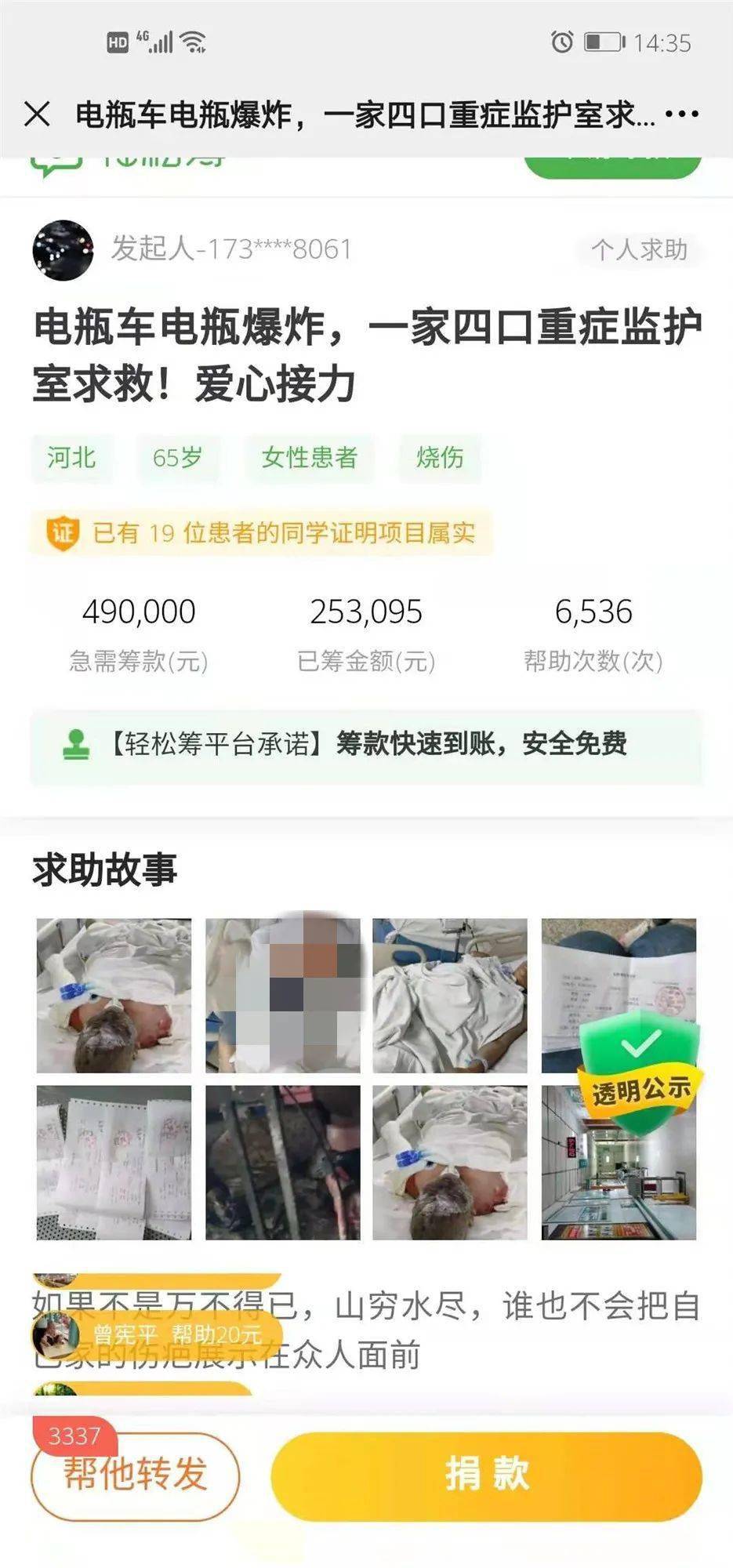Viewport: 733px width, 1568px height.
Task: Open the initiator's avatar profile
Action: 63,250
